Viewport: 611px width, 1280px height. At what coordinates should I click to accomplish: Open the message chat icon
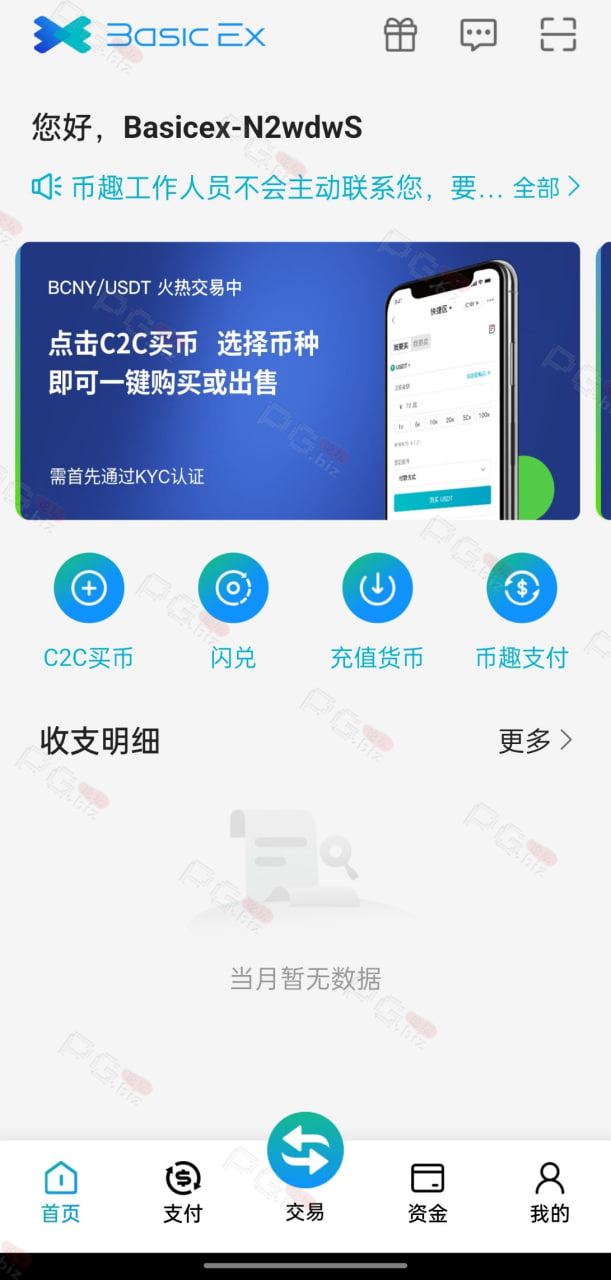click(478, 34)
